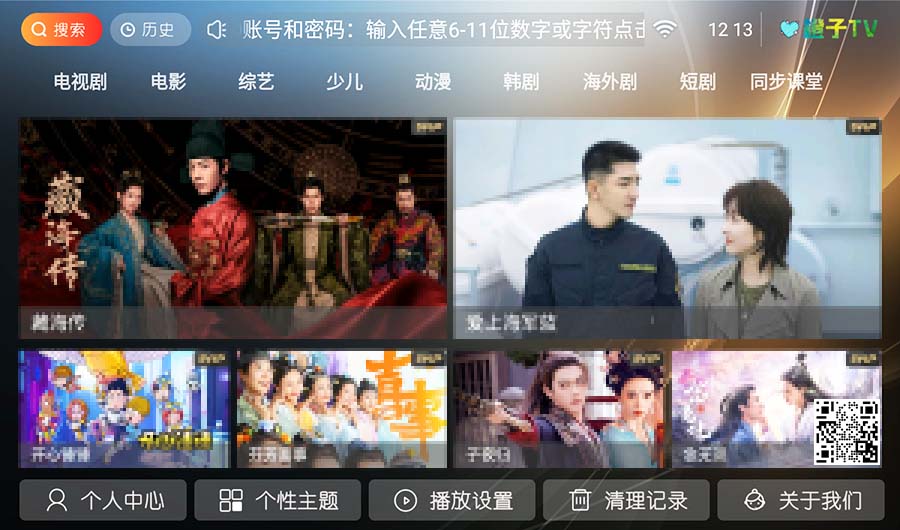
Task: Open the 搜索 search button
Action: click(x=60, y=30)
